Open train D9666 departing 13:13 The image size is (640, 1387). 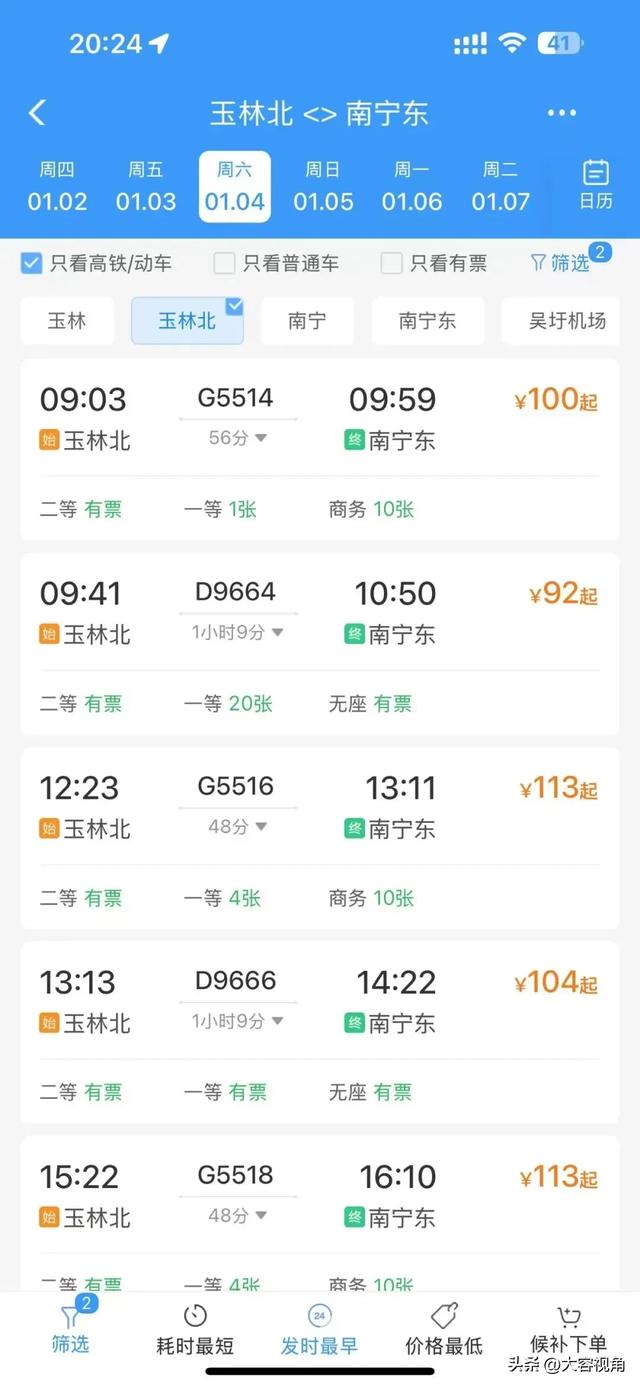[x=320, y=1032]
